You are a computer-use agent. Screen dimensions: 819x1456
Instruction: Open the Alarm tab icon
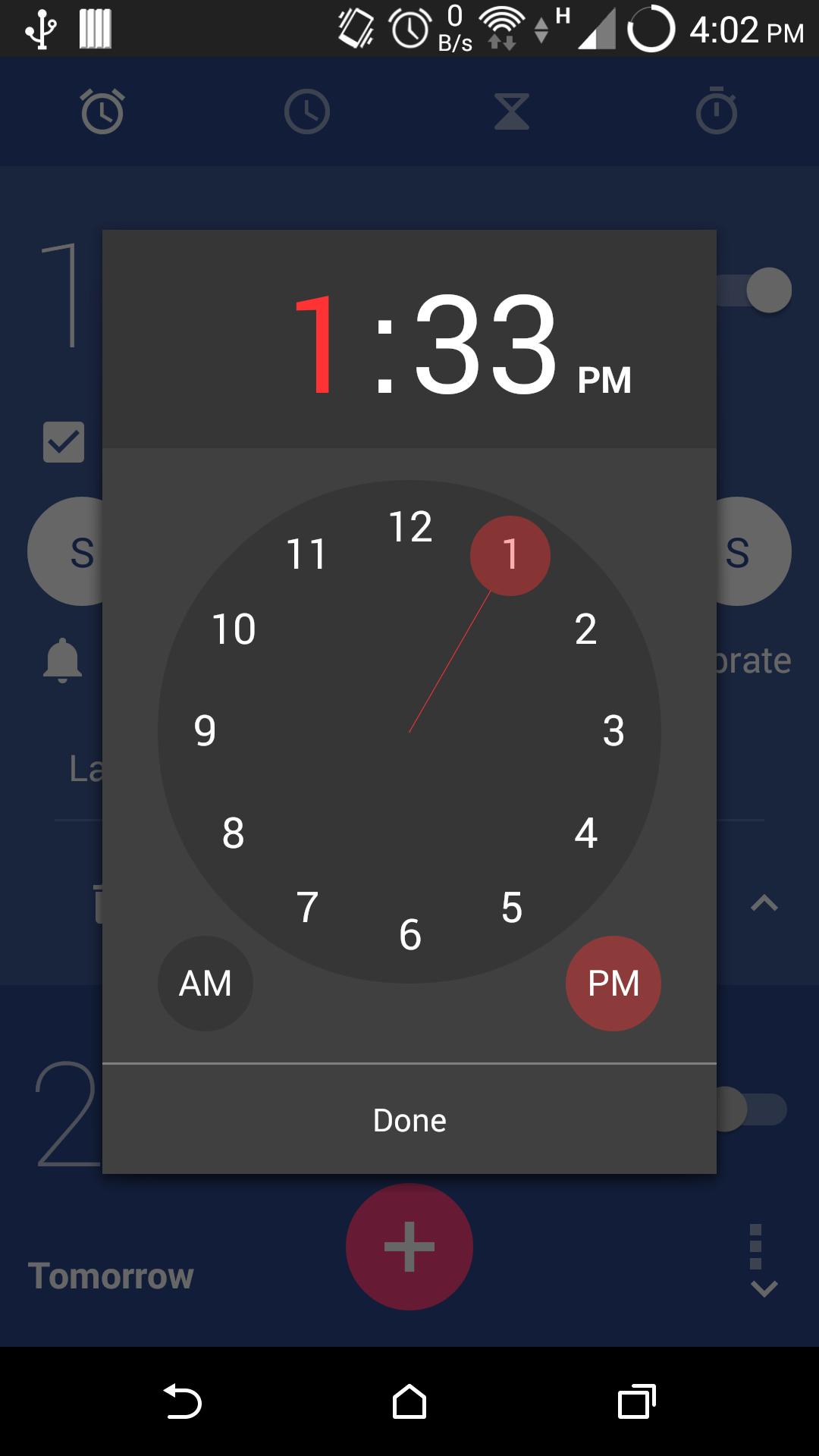click(x=103, y=111)
